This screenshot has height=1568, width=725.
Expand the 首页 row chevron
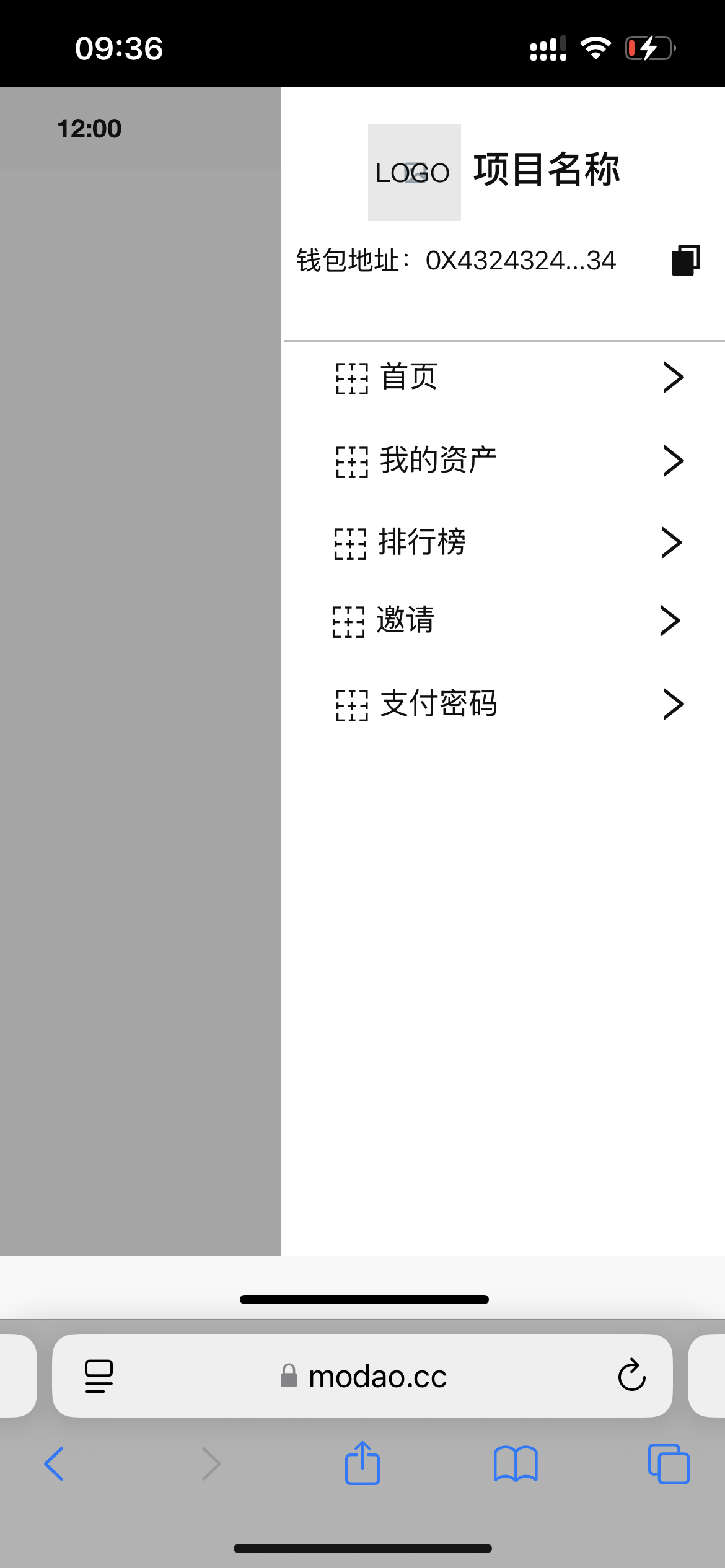pyautogui.click(x=674, y=377)
